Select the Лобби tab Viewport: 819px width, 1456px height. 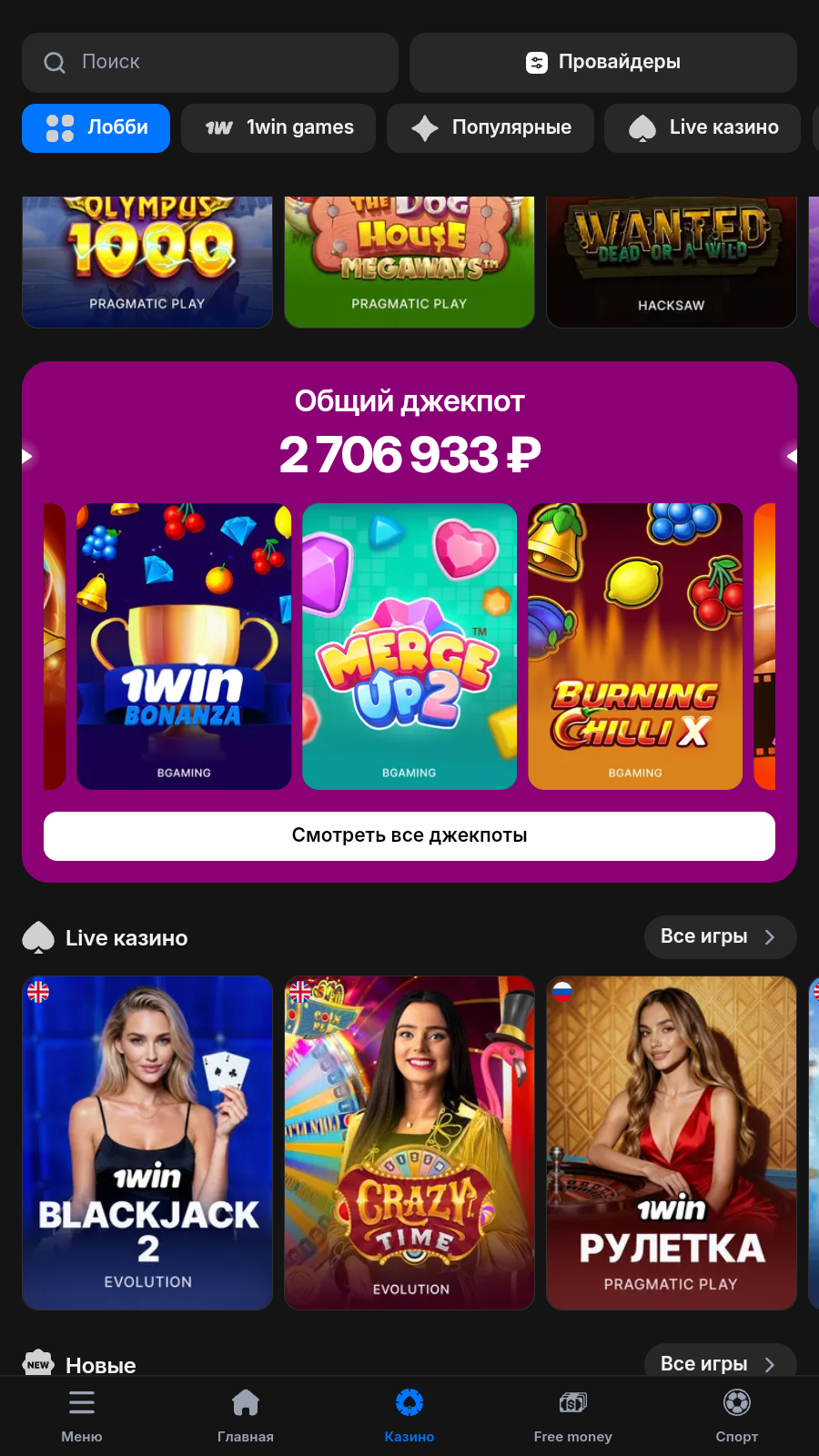point(96,127)
